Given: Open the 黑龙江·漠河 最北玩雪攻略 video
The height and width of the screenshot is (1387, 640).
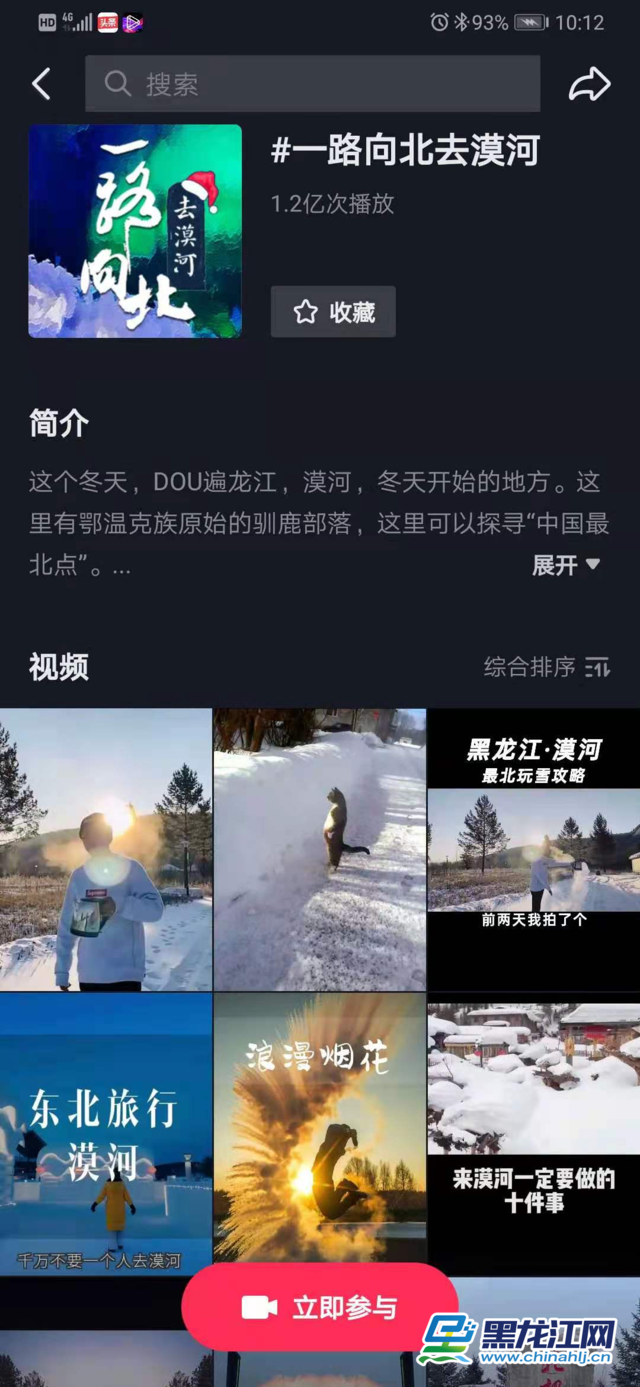Looking at the screenshot, I should (x=534, y=850).
